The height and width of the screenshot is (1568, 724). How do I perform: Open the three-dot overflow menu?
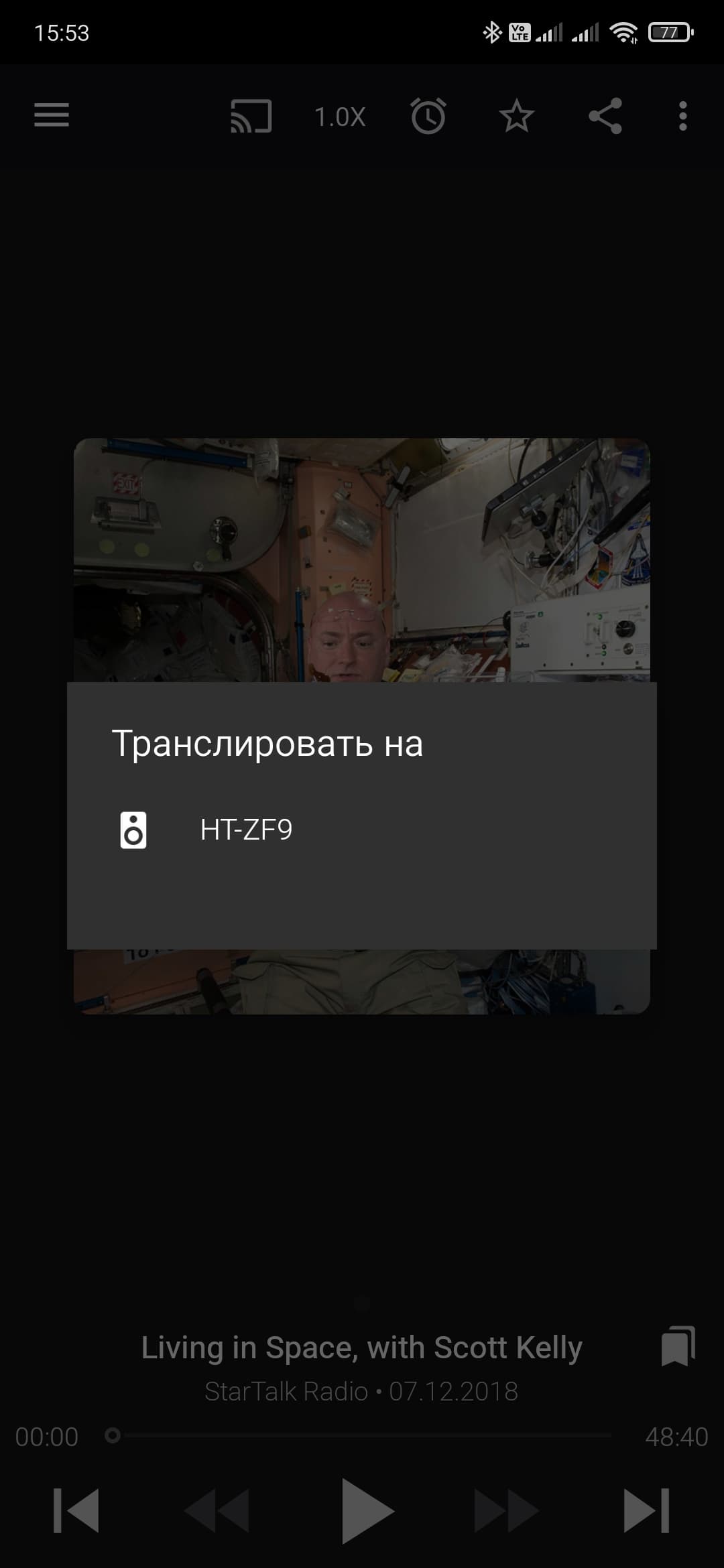click(682, 116)
